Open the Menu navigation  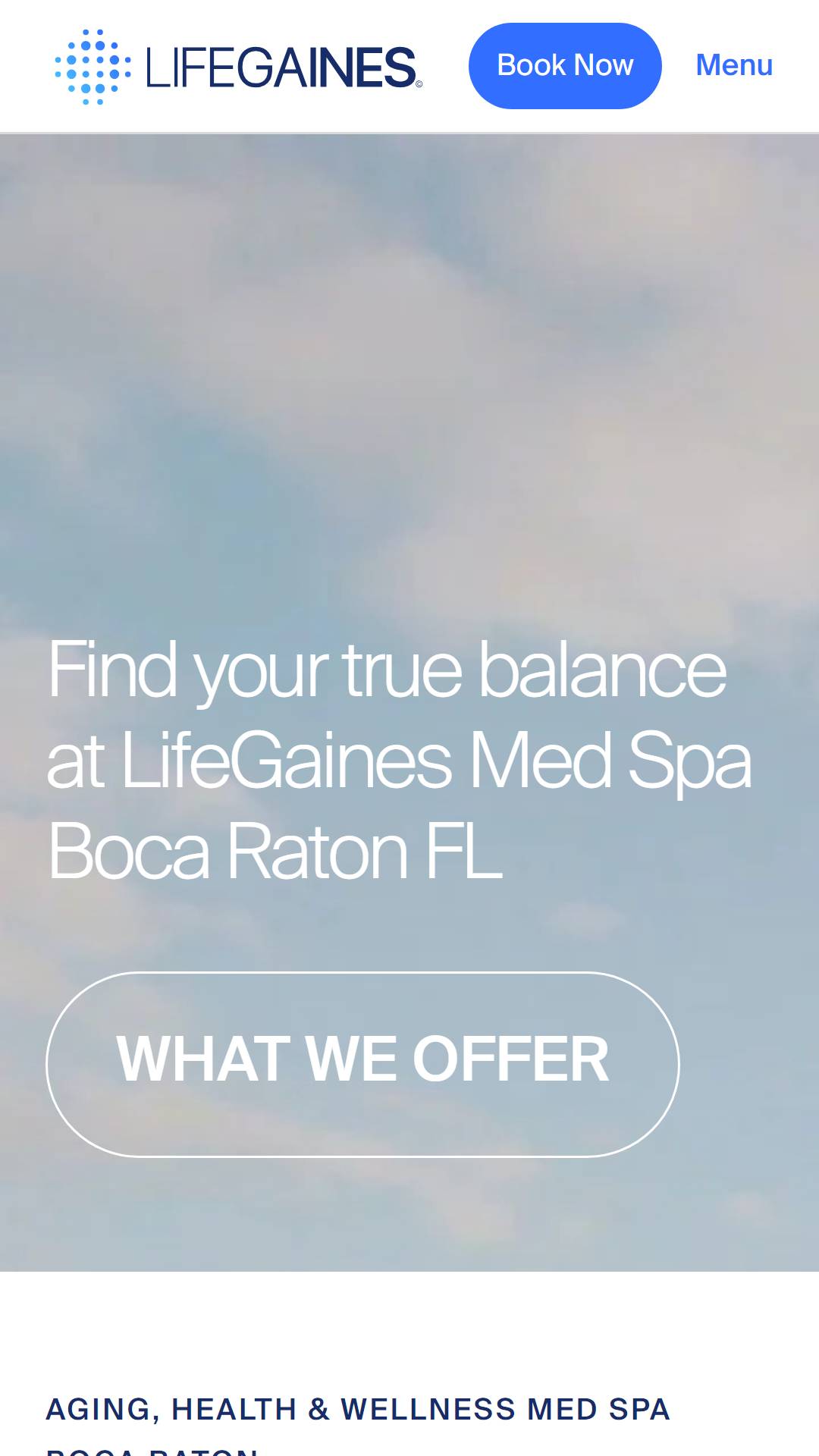[x=734, y=65]
